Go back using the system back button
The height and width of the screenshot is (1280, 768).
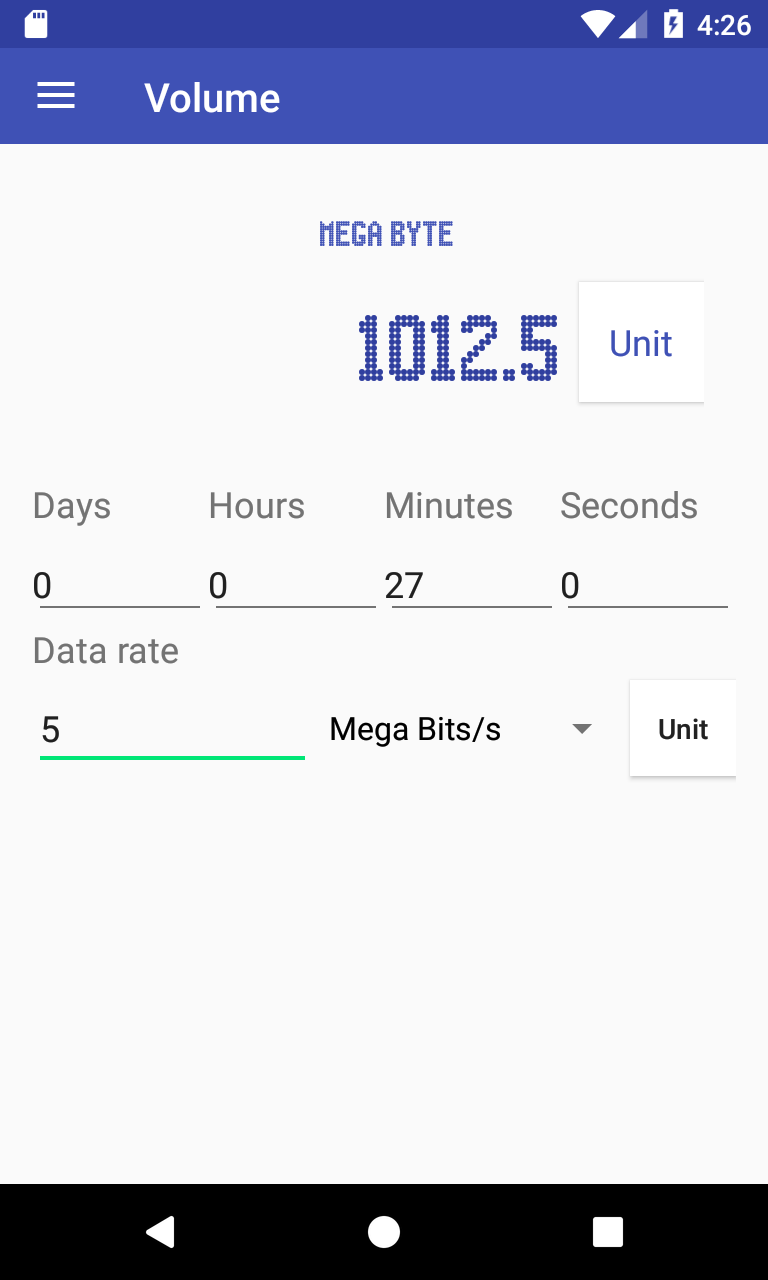coord(160,1232)
